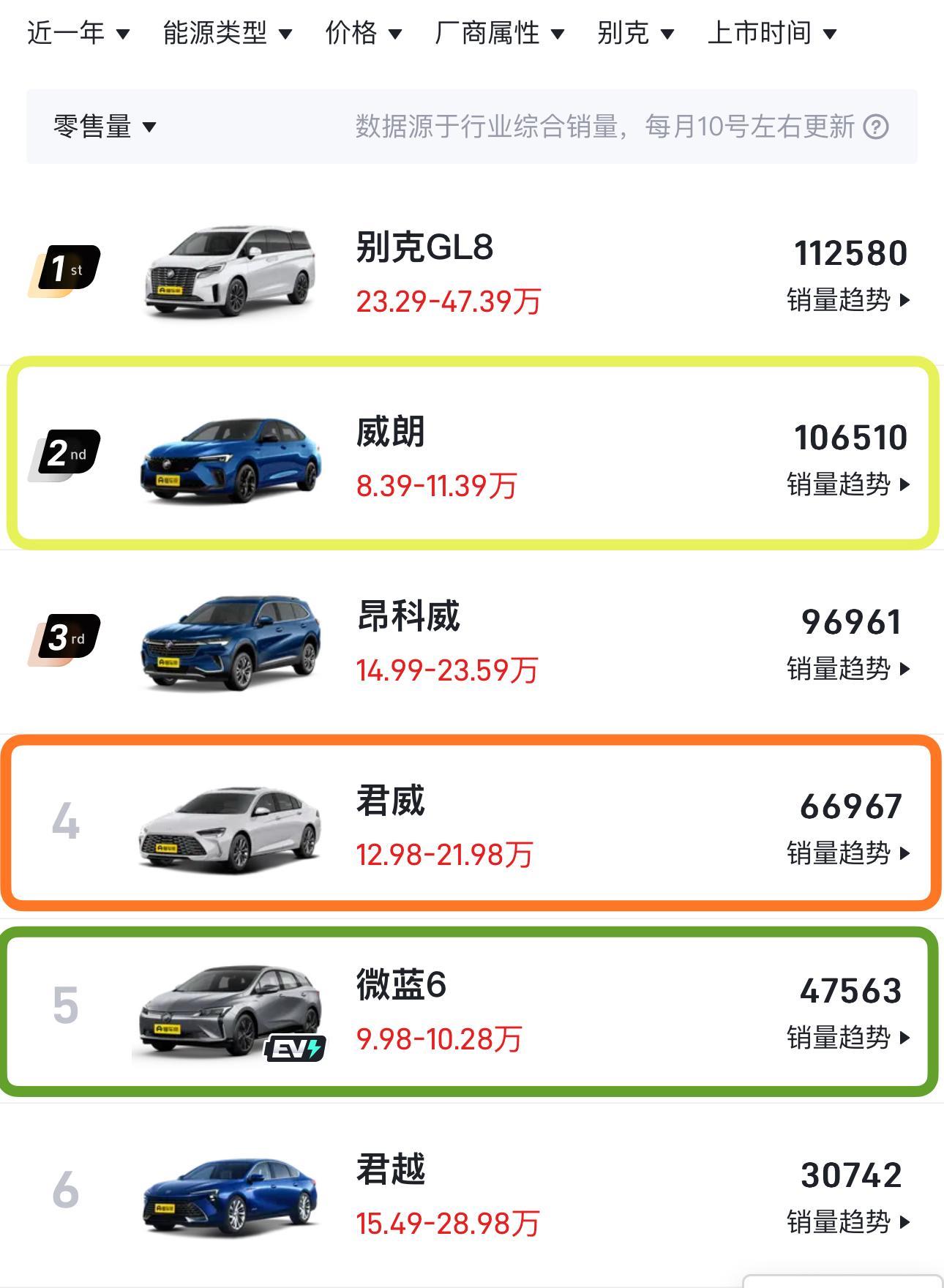The height and width of the screenshot is (1288, 944).
Task: Open the 君越 car details
Action: pyautogui.click(x=390, y=1169)
